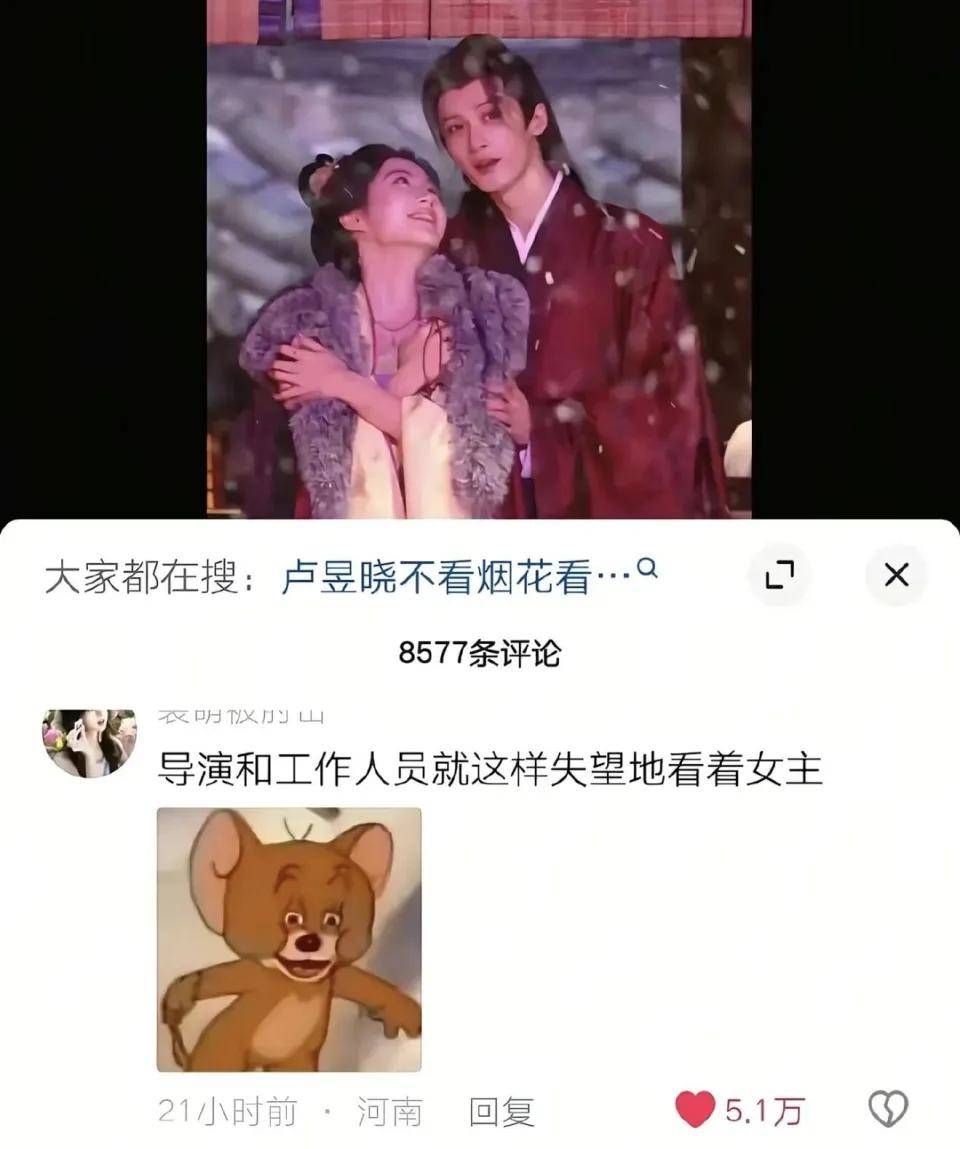The image size is (960, 1149).
Task: Expand the comments panel to full screen
Action: pyautogui.click(x=779, y=574)
